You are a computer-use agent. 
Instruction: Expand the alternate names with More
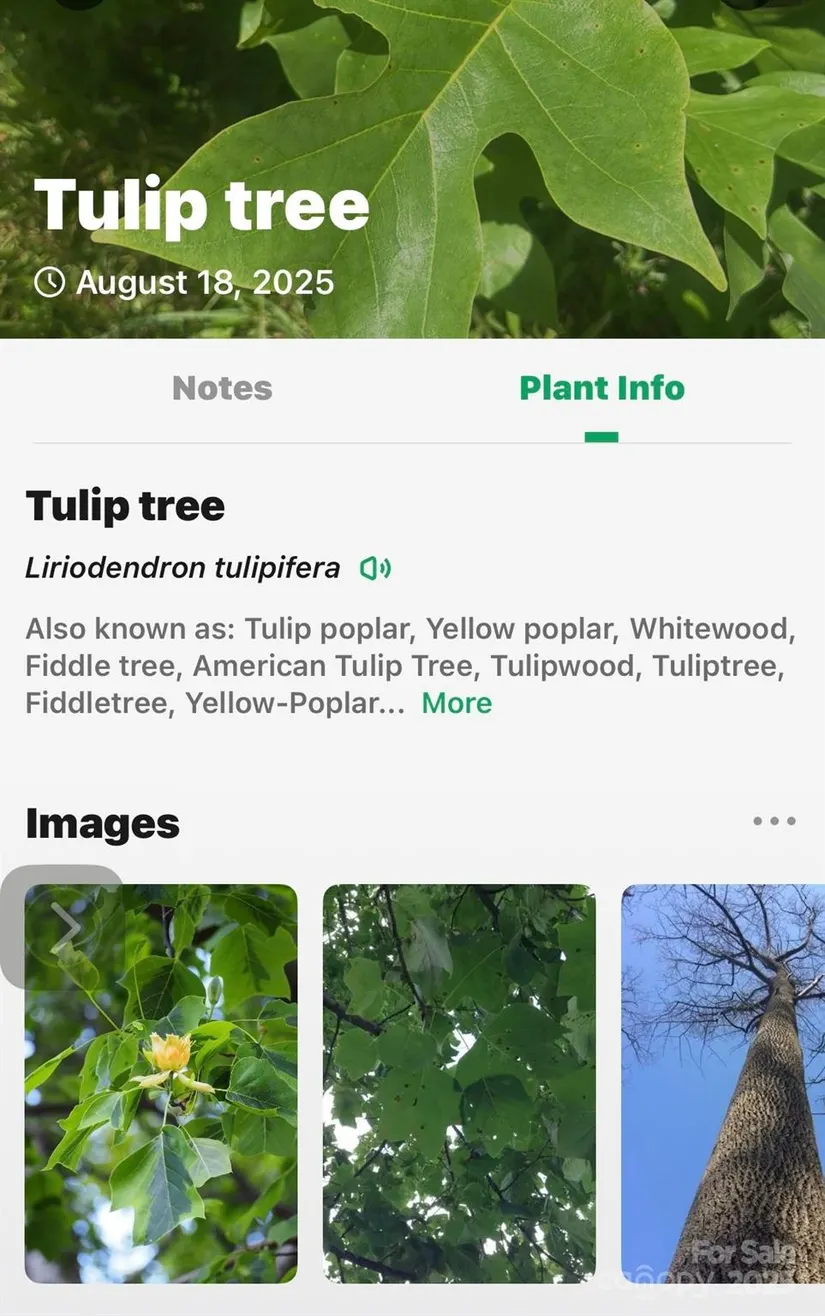456,703
